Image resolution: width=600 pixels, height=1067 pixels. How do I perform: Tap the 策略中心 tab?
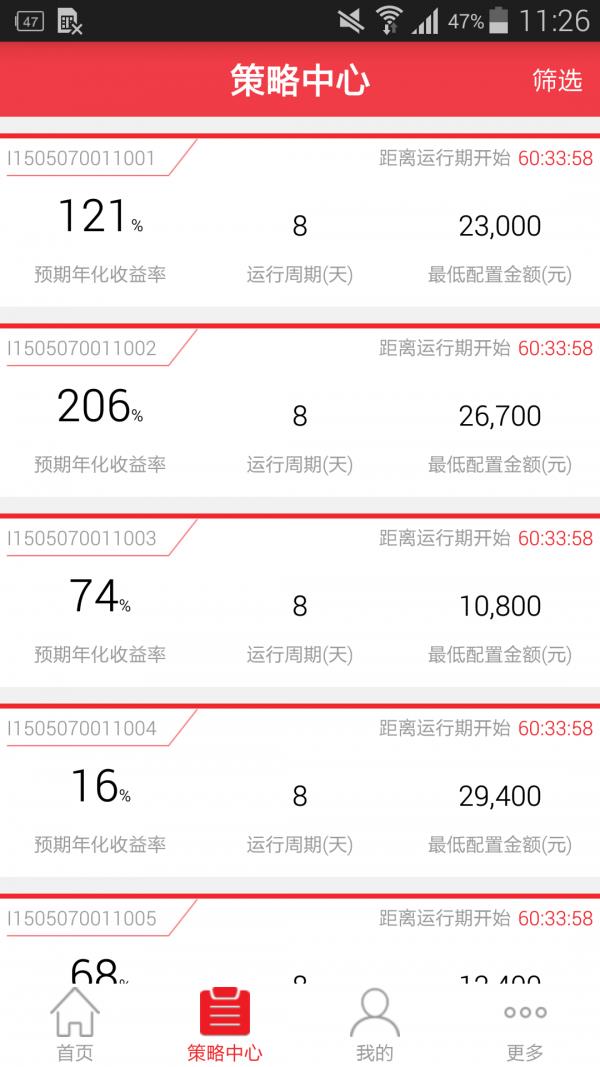point(225,1025)
